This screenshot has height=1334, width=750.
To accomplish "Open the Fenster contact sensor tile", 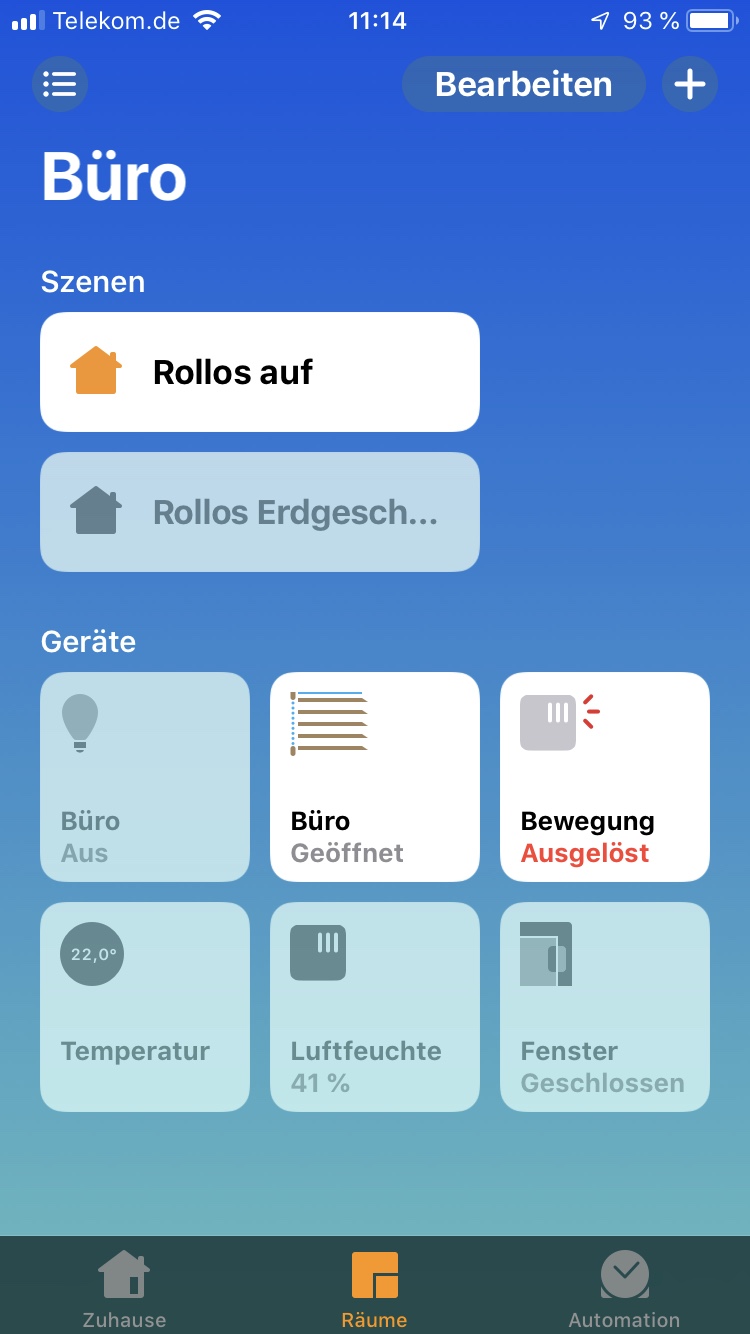I will click(x=605, y=1007).
